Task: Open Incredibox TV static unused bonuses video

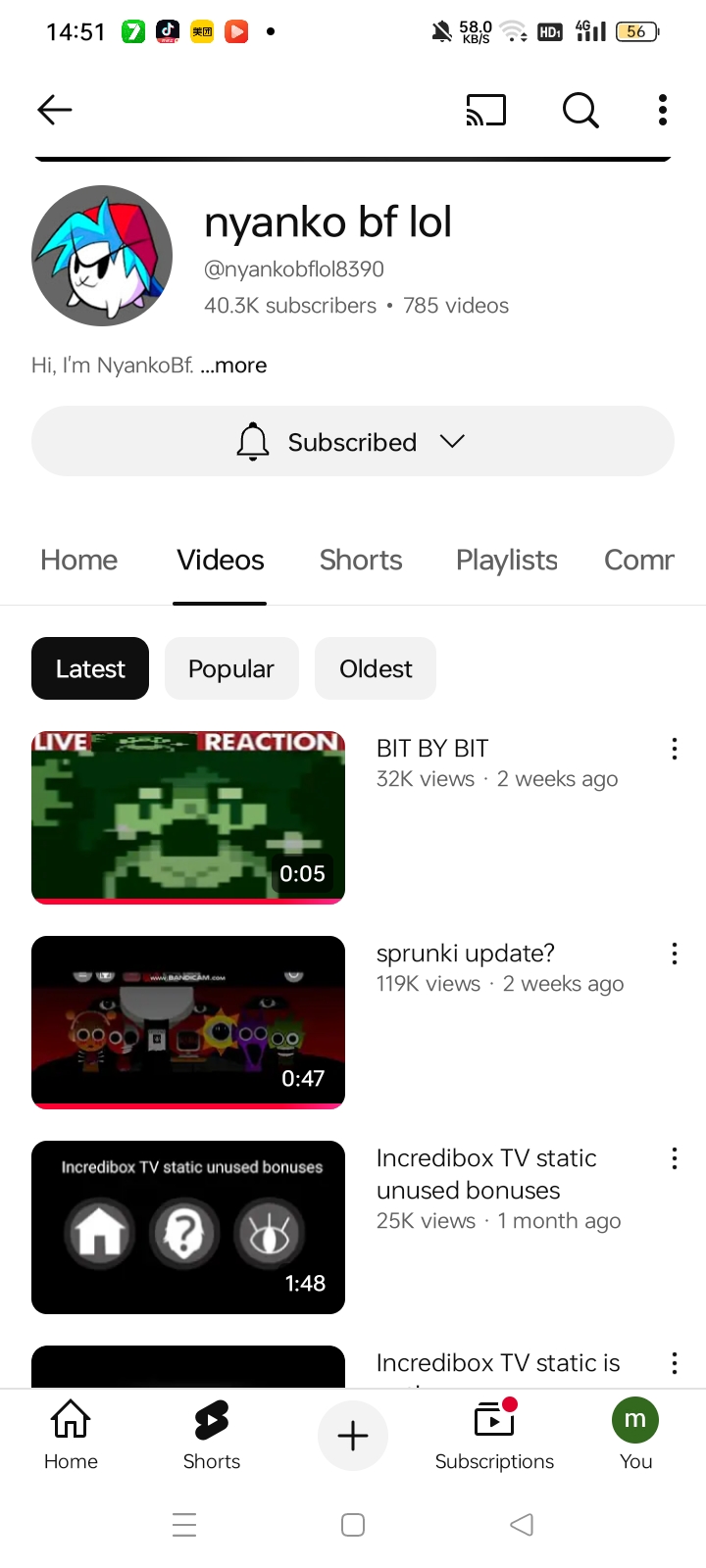Action: (x=188, y=1226)
